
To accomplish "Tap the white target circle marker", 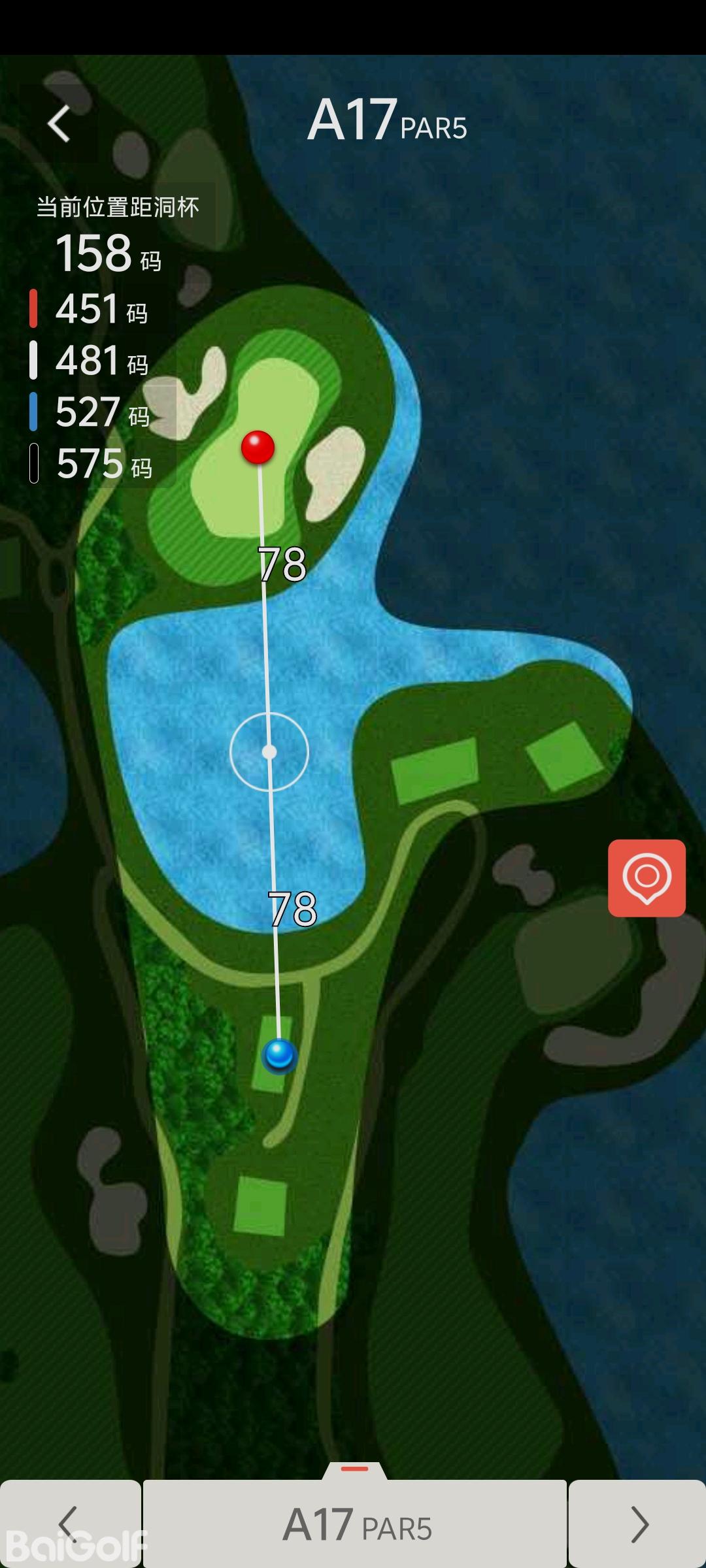I will (x=269, y=752).
